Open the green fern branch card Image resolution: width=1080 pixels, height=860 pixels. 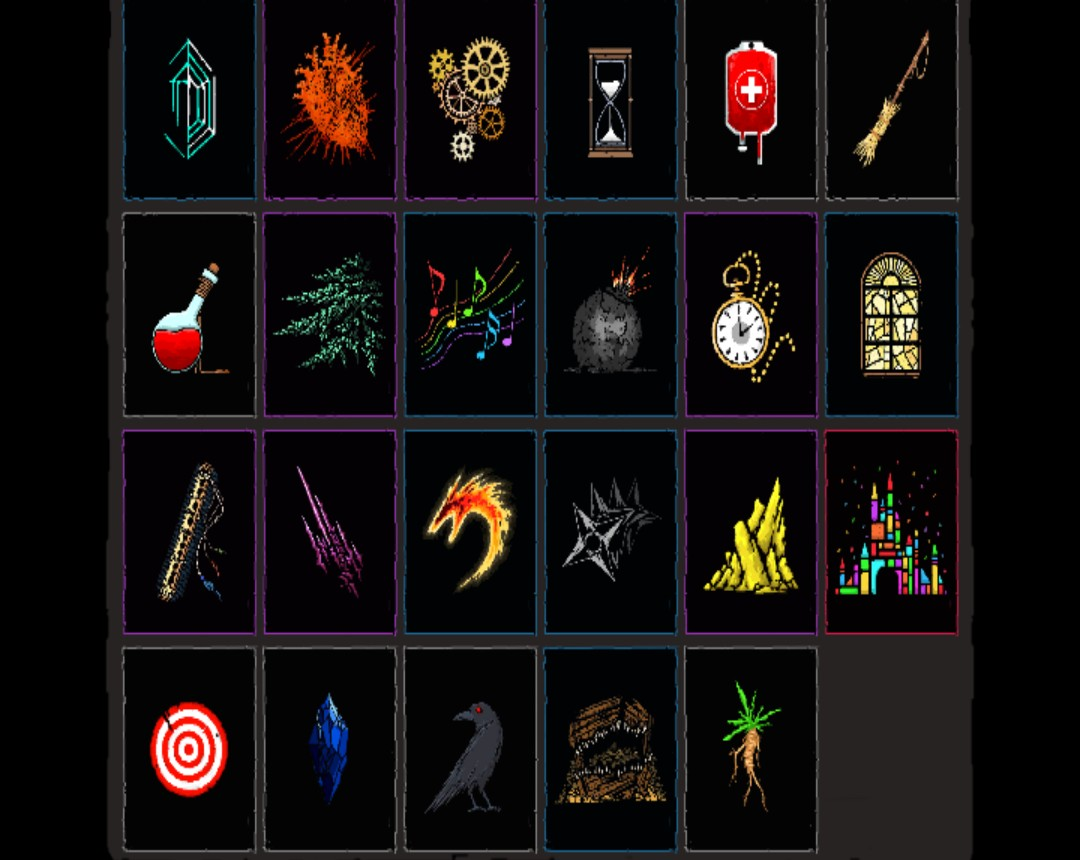point(330,314)
